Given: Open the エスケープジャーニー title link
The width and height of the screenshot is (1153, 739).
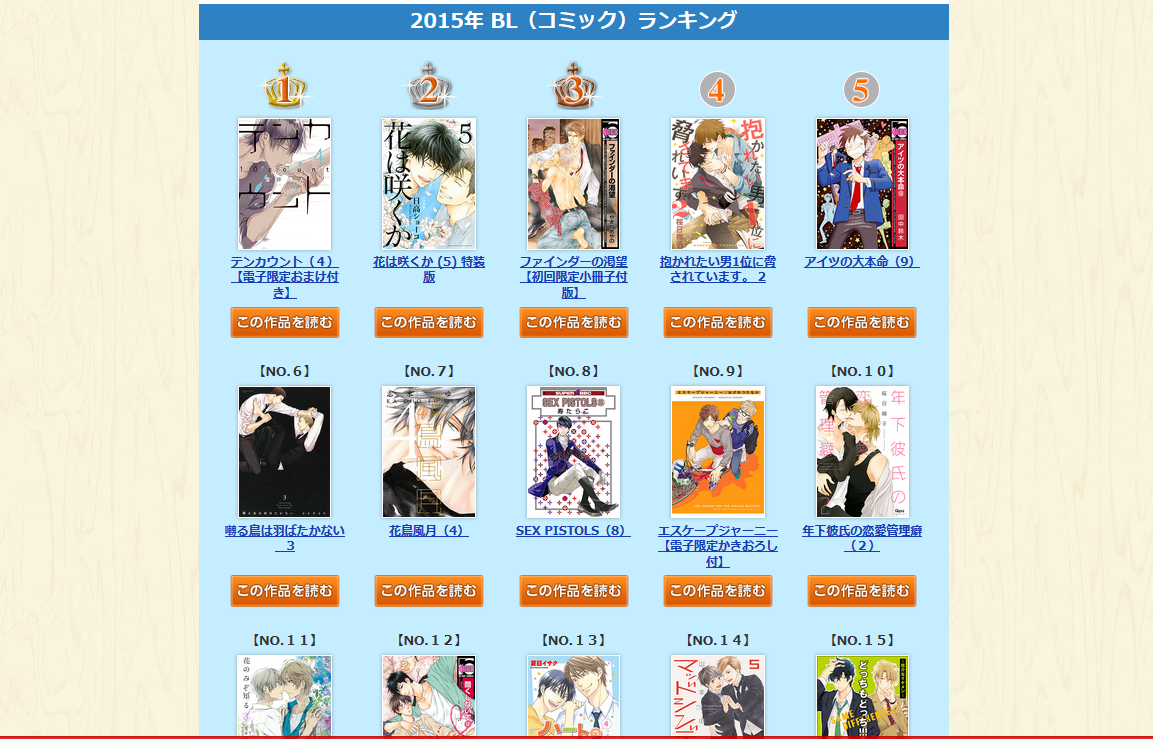Looking at the screenshot, I should [x=717, y=531].
